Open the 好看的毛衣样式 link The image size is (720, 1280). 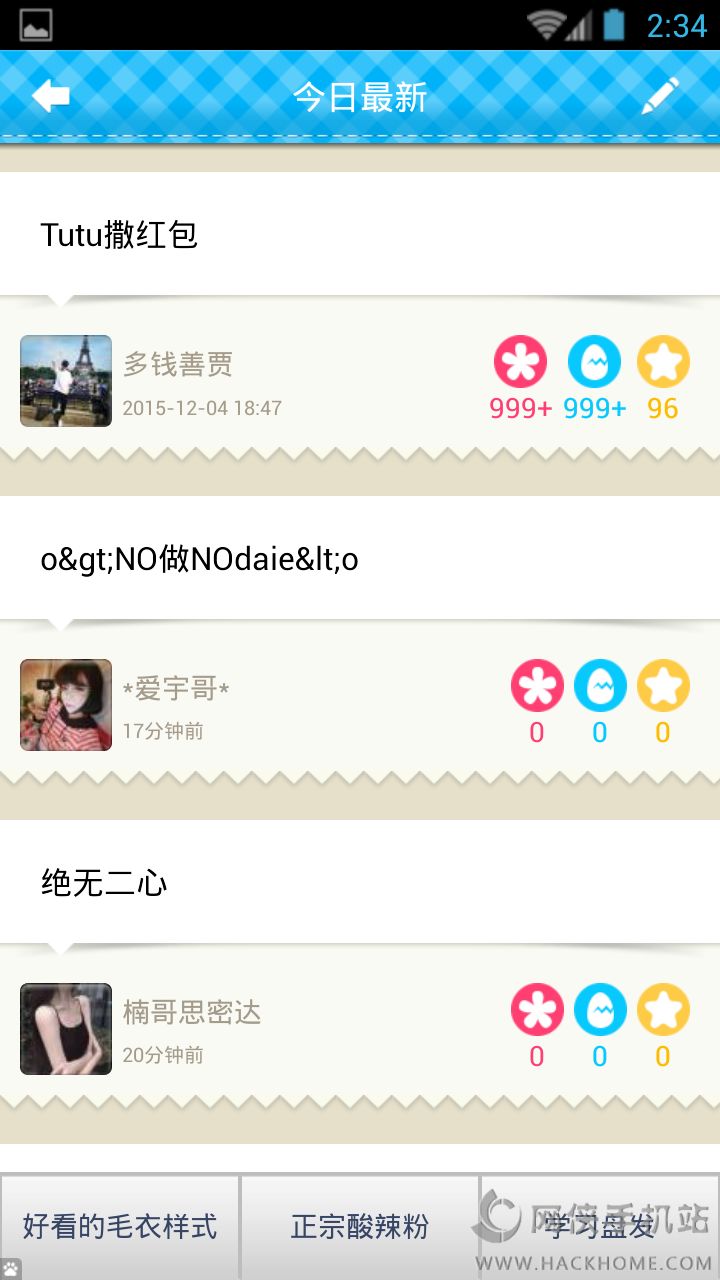coord(120,1227)
